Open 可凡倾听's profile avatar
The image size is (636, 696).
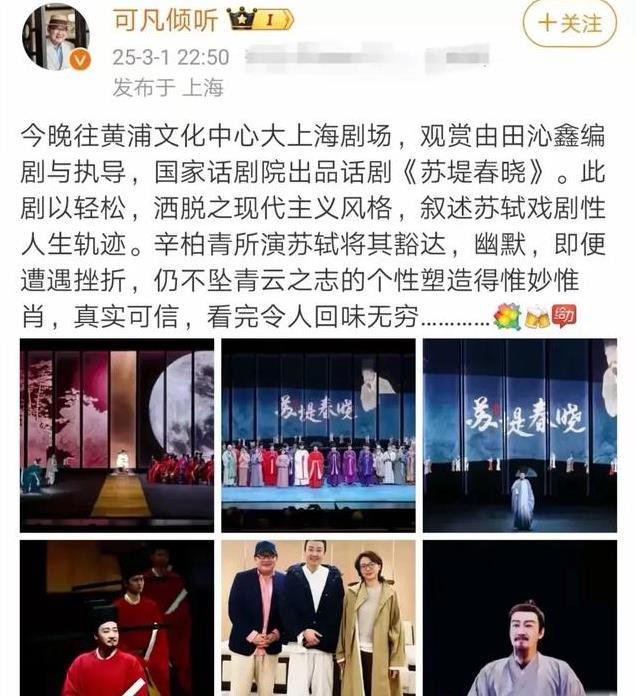coord(55,38)
